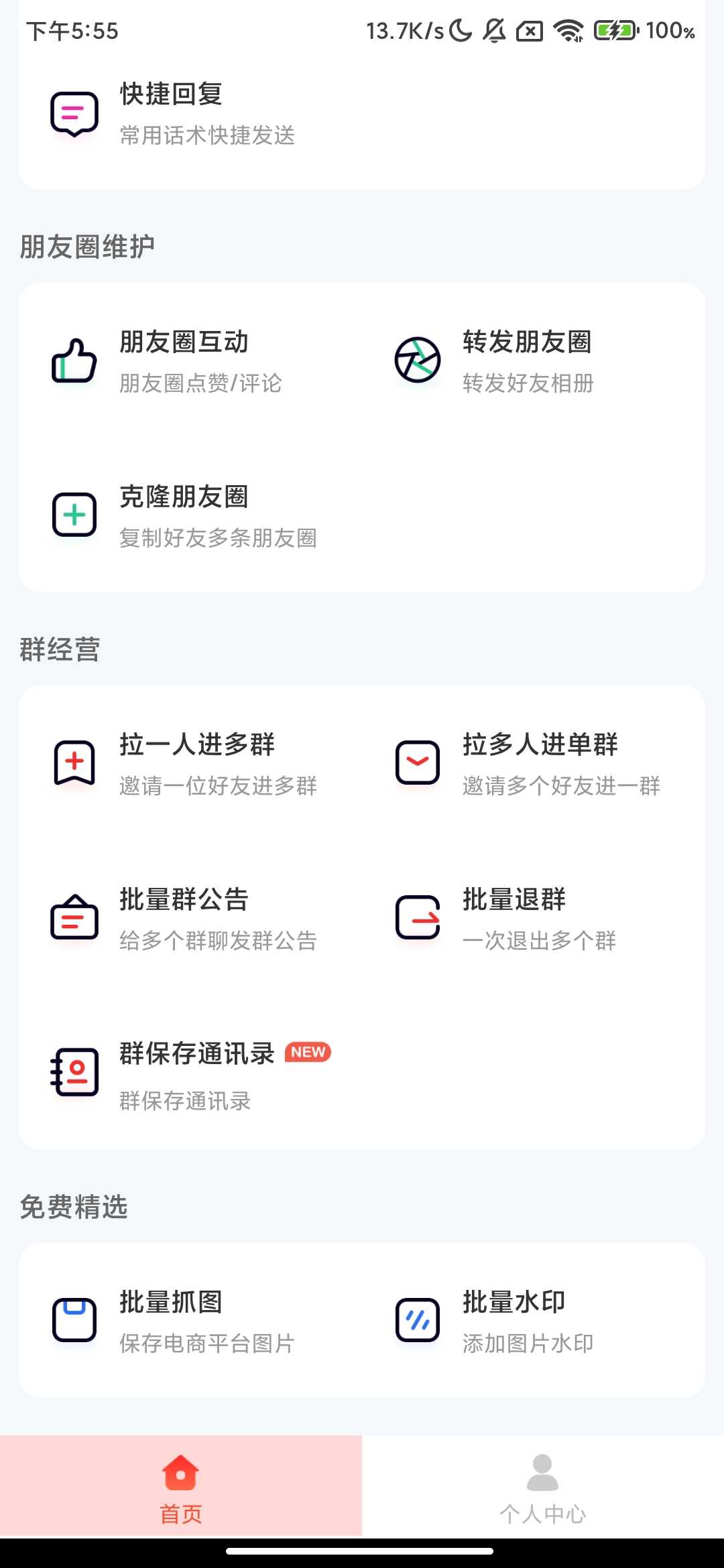Open 群保存通讯录 new feature
The height and width of the screenshot is (1568, 724).
point(198,1073)
